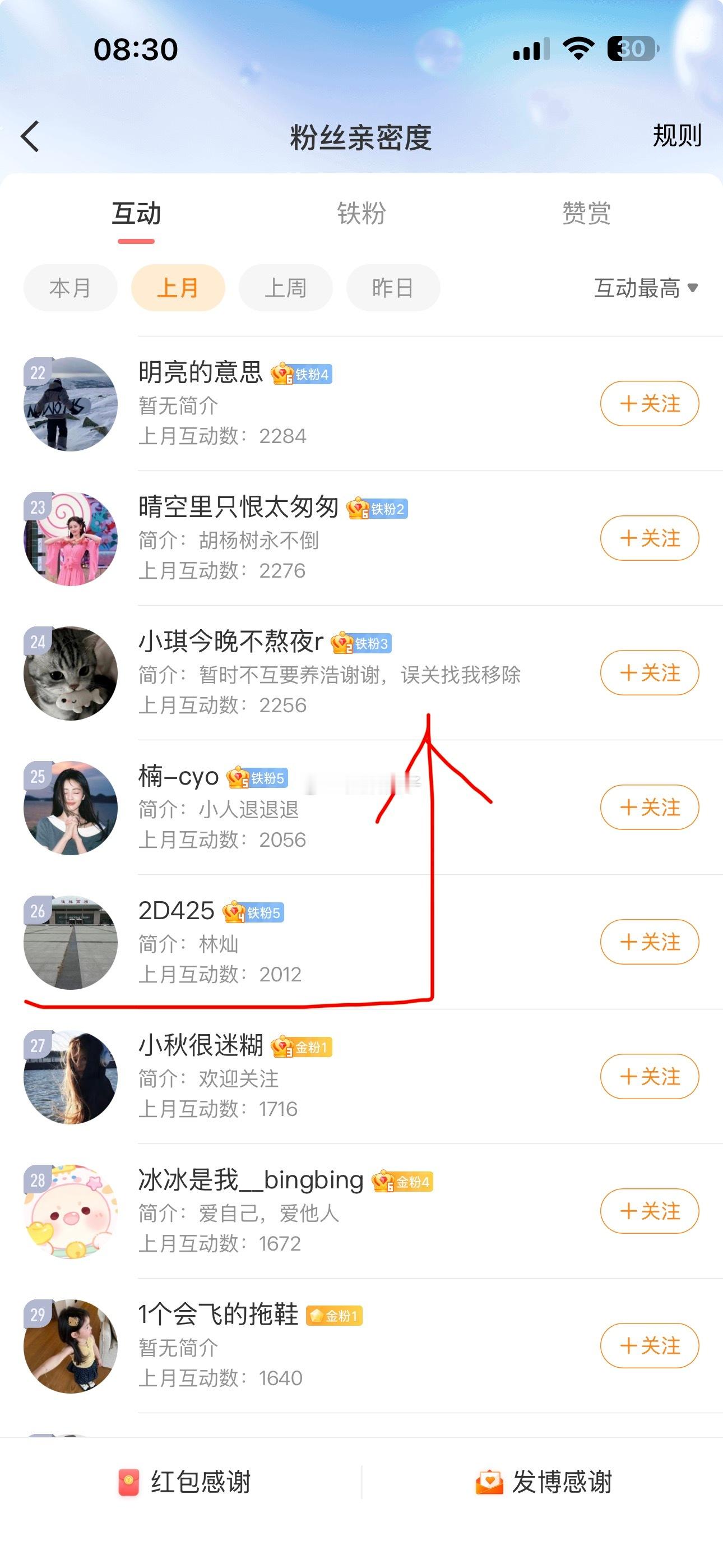Expand the 互动最高 sort dropdown
Image resolution: width=723 pixels, height=1568 pixels.
coord(646,288)
